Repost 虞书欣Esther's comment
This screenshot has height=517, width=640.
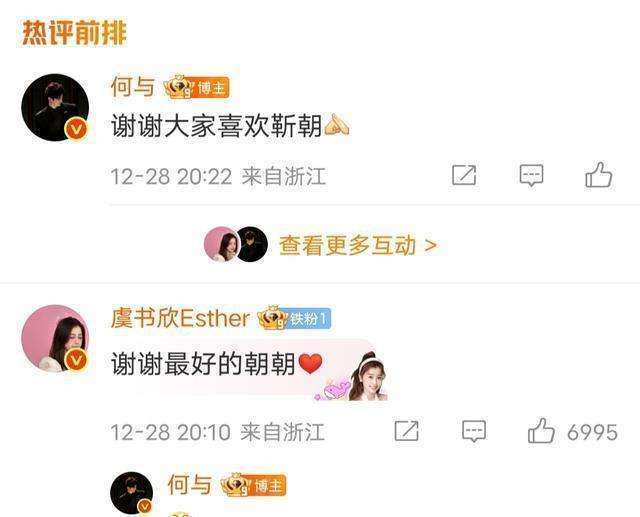pos(406,431)
